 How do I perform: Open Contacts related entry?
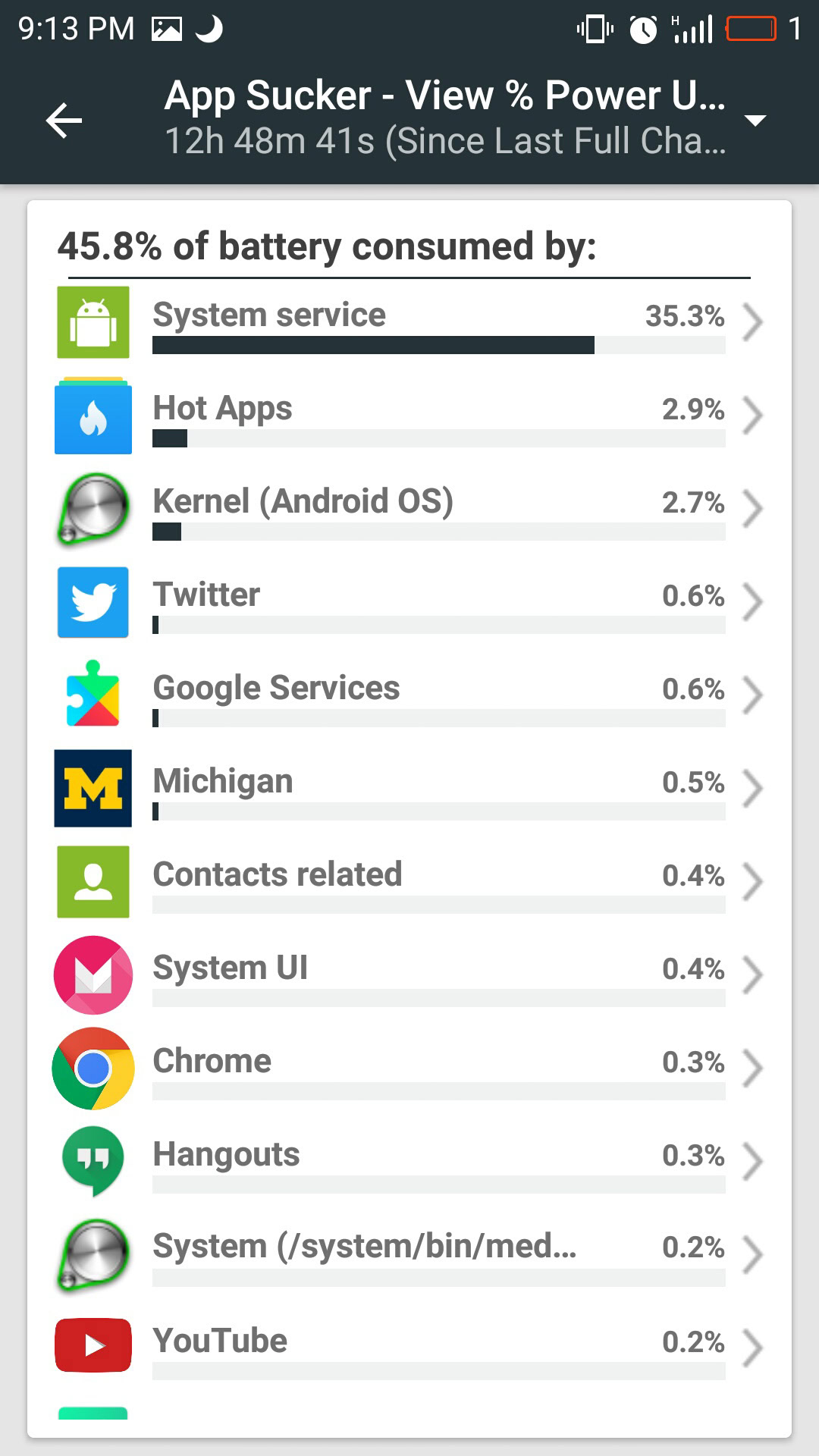pyautogui.click(x=409, y=882)
